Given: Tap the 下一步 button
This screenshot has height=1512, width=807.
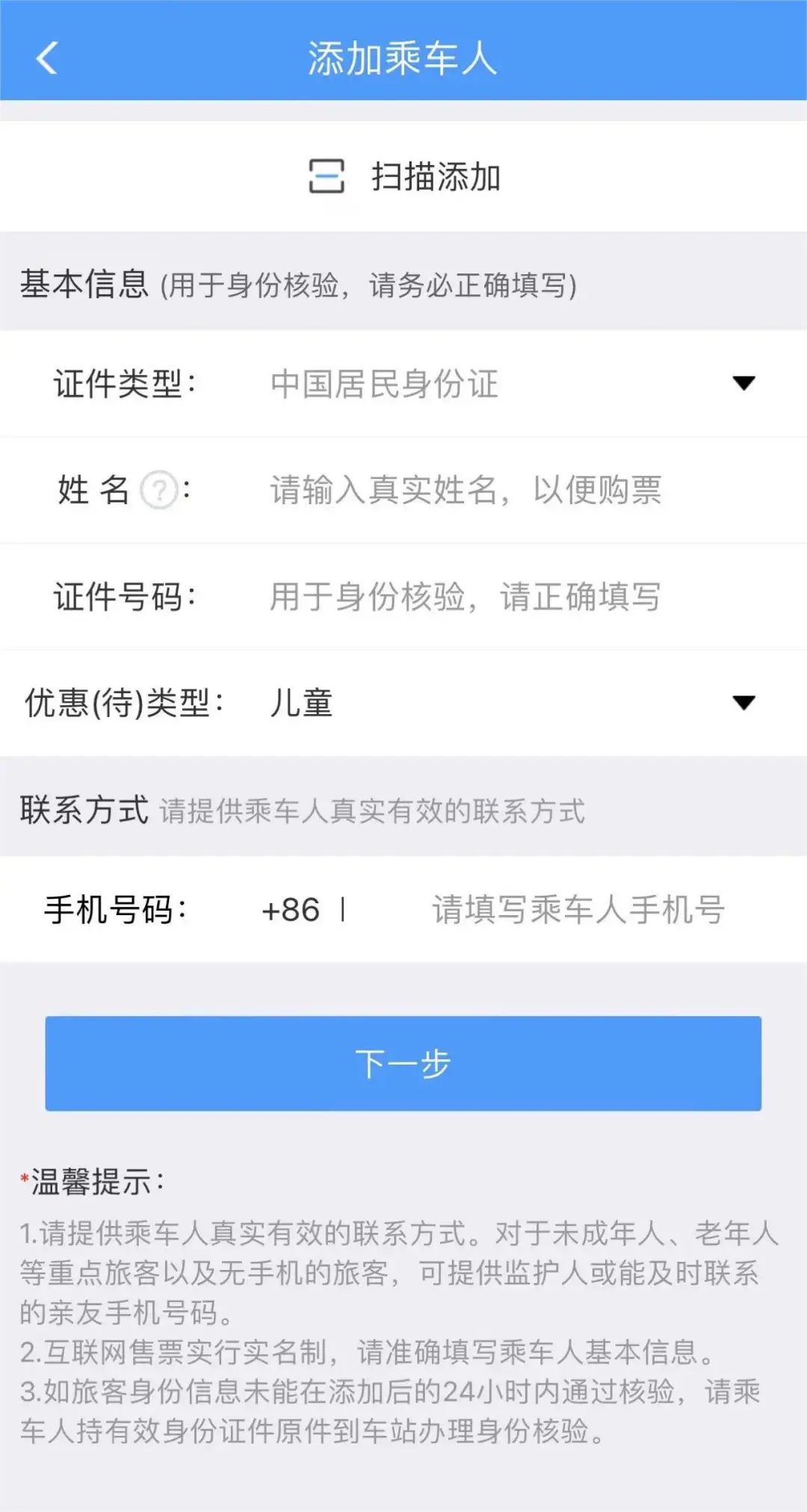Looking at the screenshot, I should (x=403, y=1063).
